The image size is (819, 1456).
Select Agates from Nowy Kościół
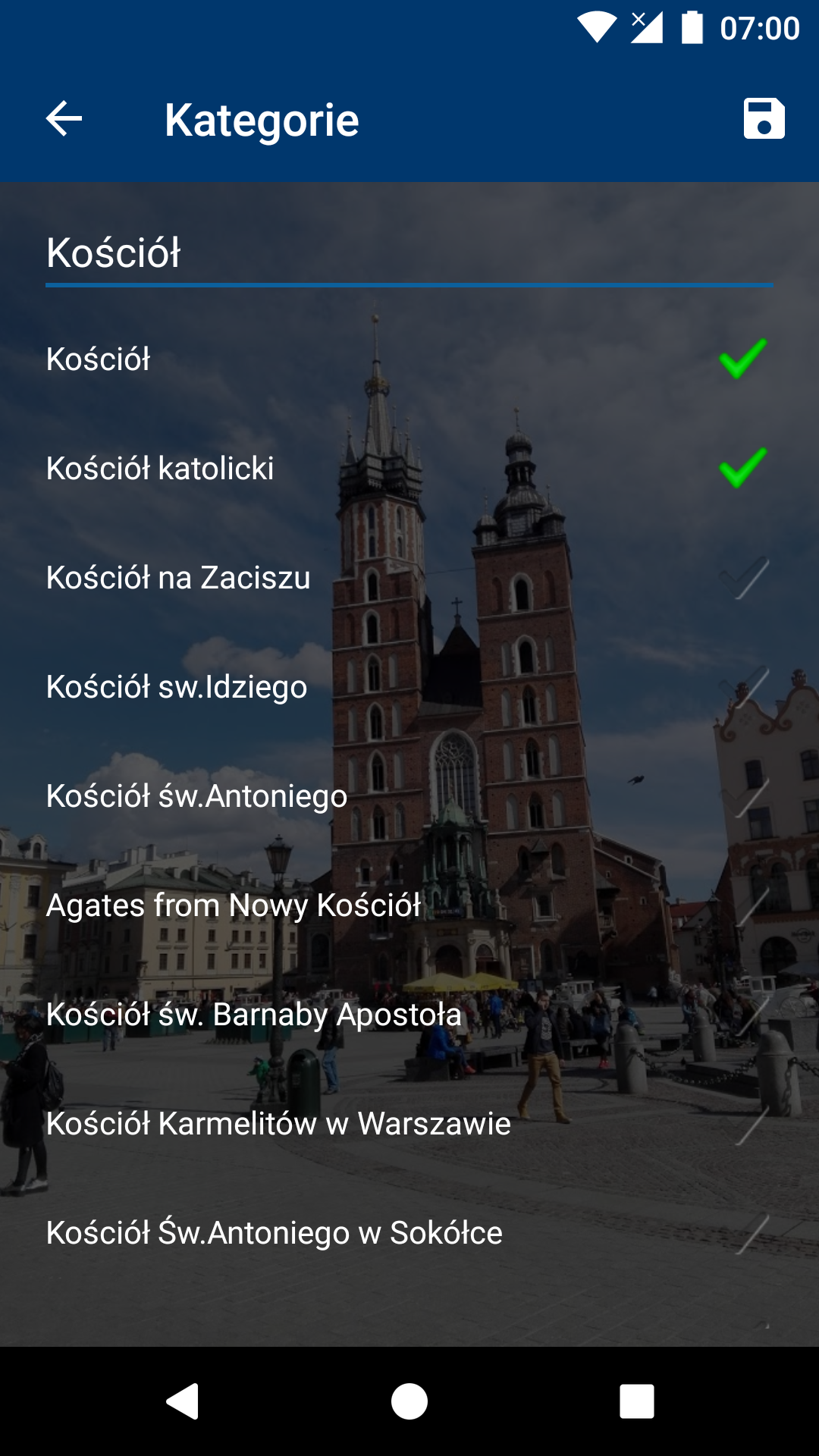742,905
